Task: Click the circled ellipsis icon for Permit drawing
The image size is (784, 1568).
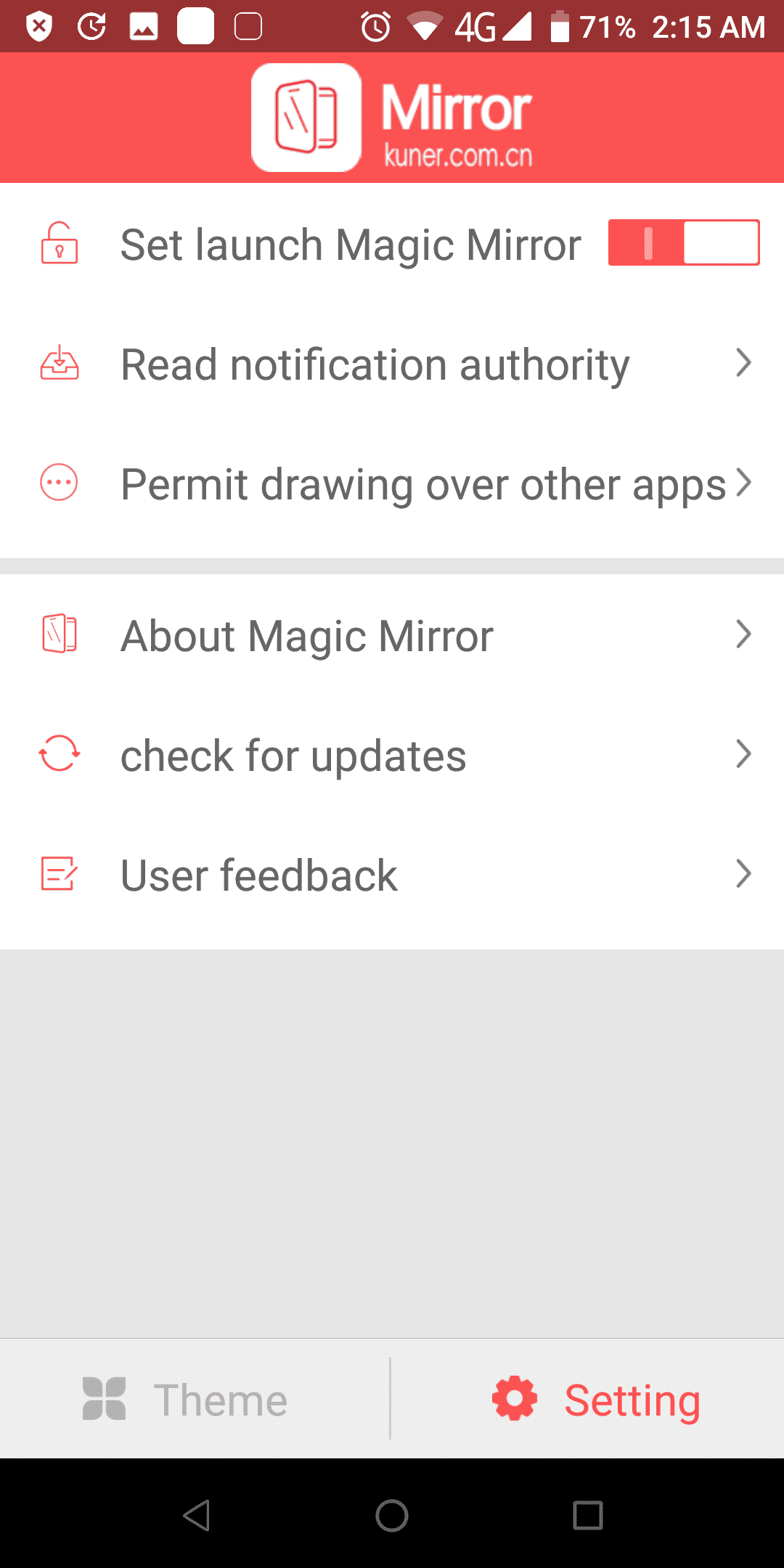Action: [x=59, y=483]
